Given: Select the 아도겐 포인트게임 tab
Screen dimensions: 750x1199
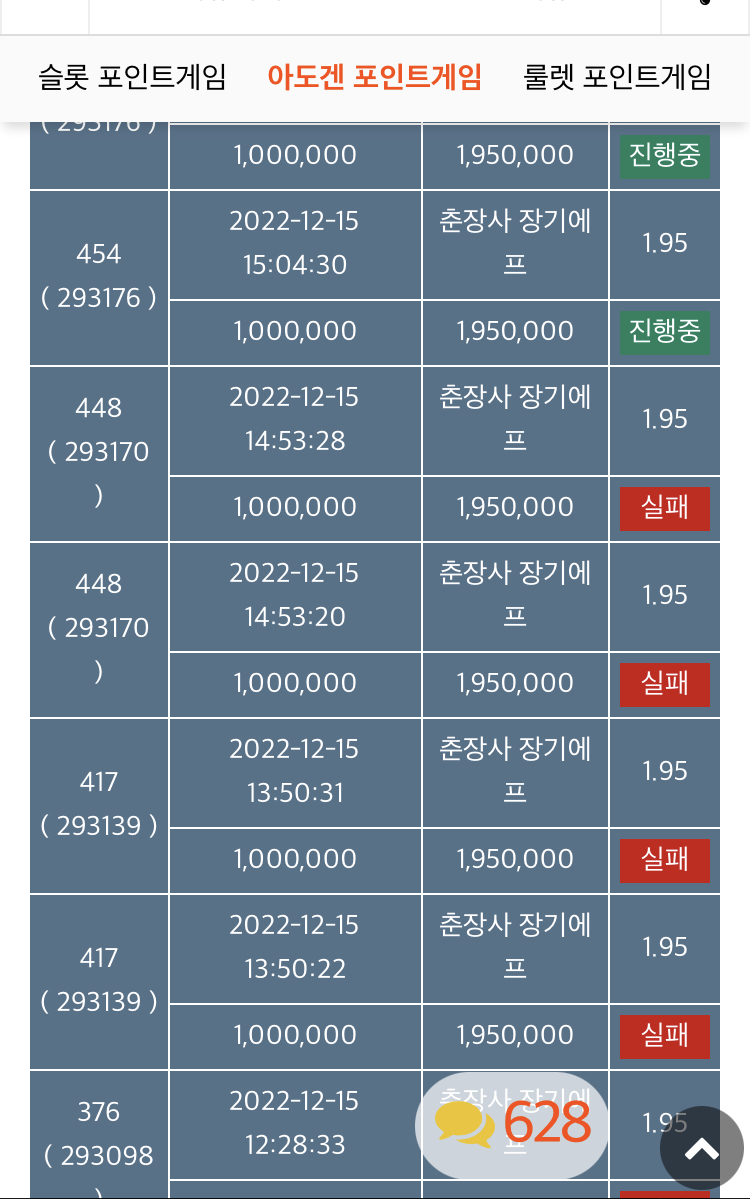Looking at the screenshot, I should pos(375,77).
